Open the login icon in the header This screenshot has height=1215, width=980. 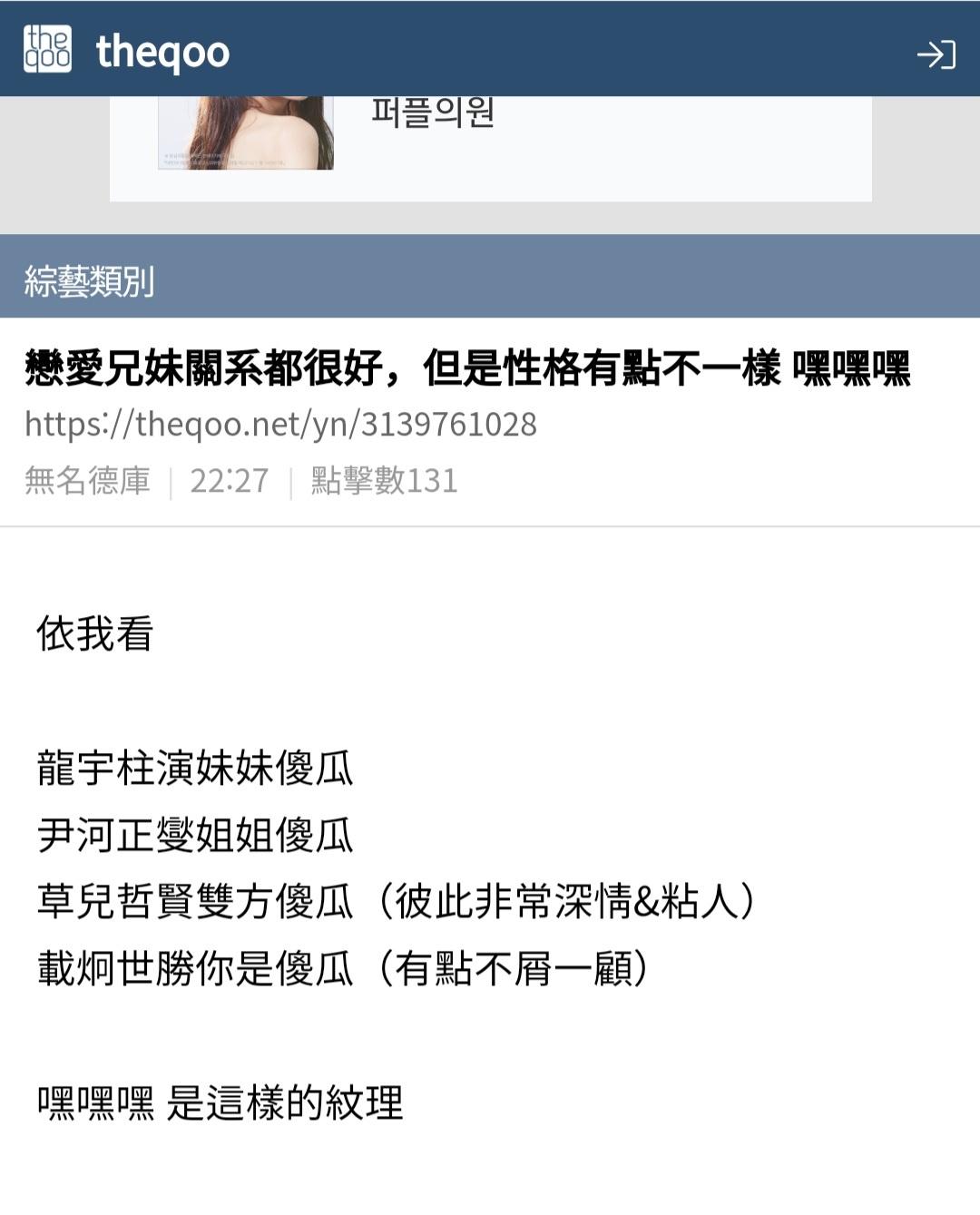pos(936,54)
